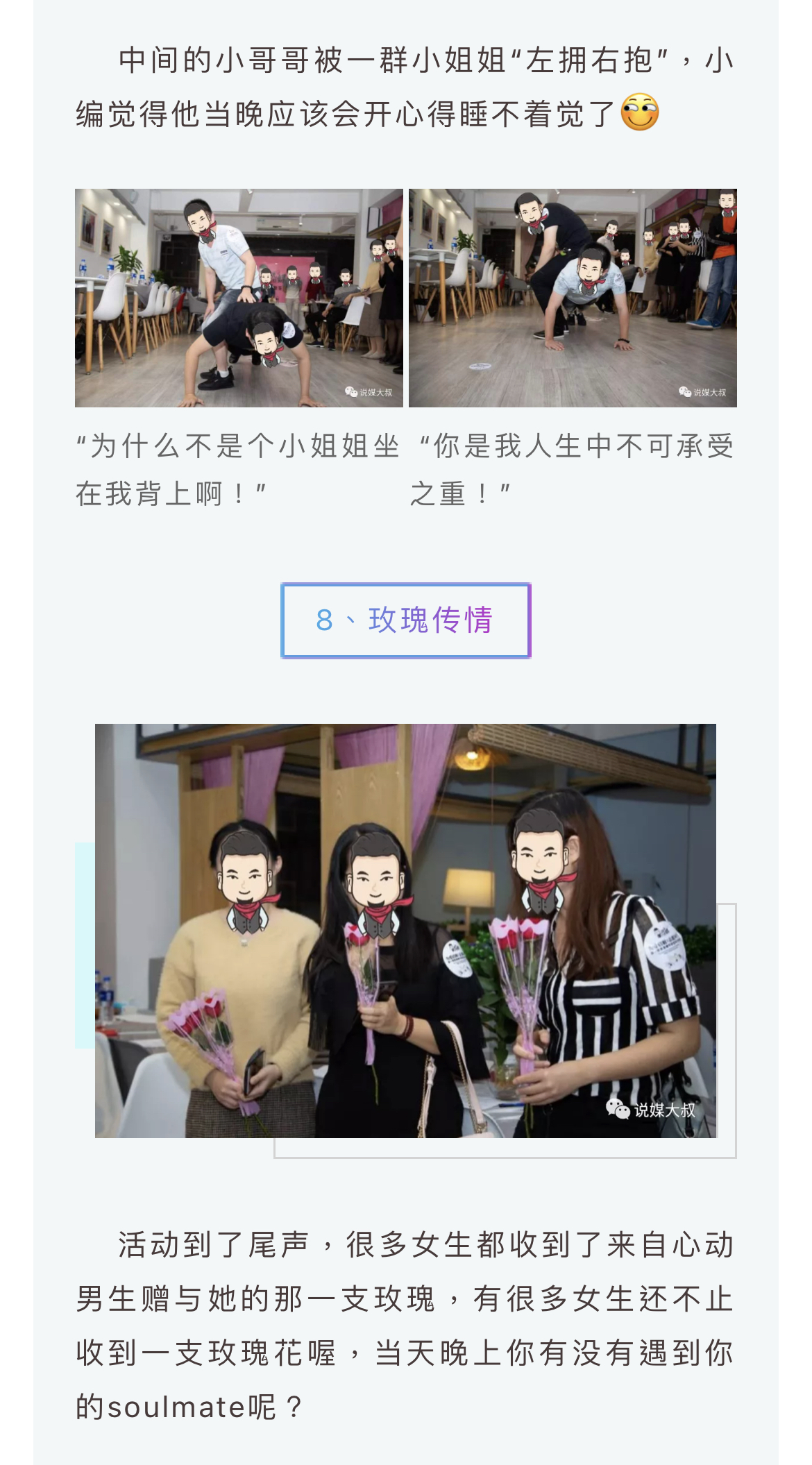Open the photo captioned 你是我人生中不可承受之重
This screenshot has width=812, height=1465.
click(573, 298)
